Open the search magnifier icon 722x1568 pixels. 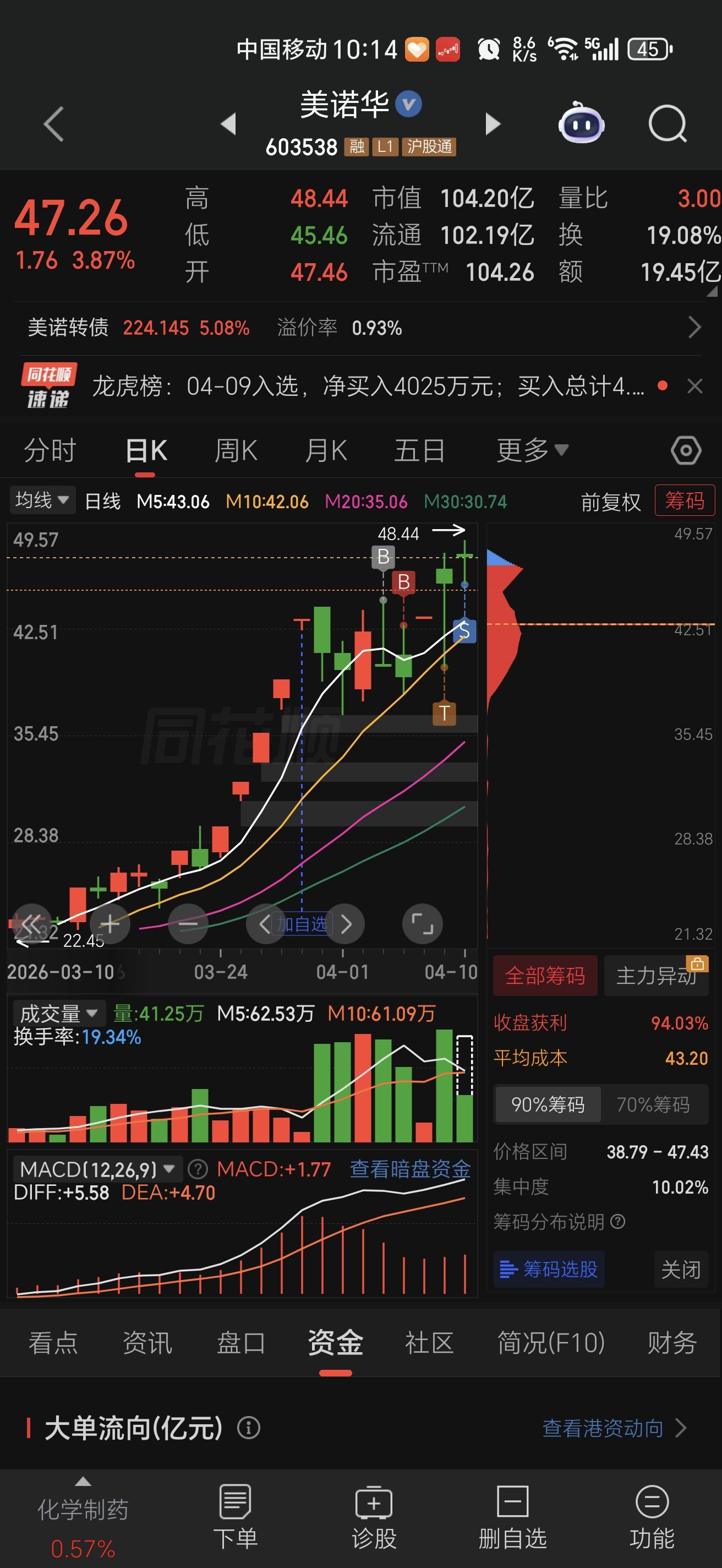(666, 123)
